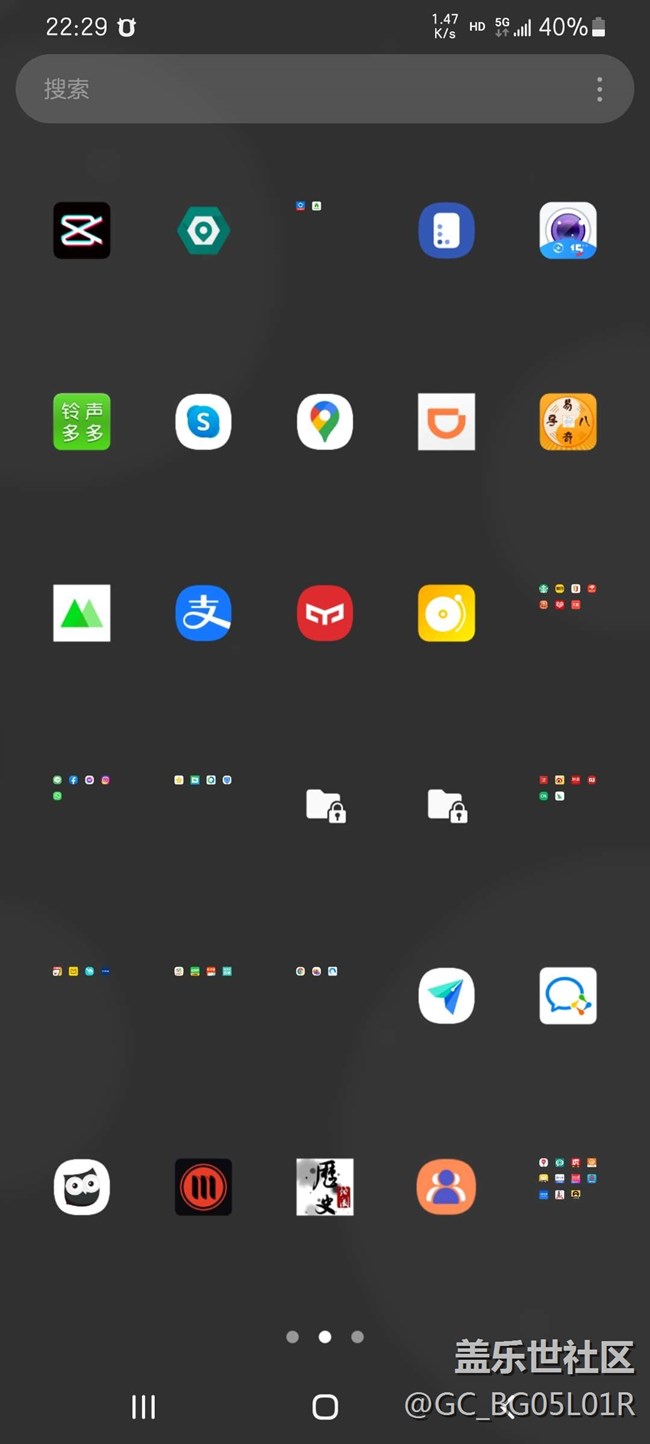The height and width of the screenshot is (1444, 650).
Task: Open the purple camera lens app
Action: 568,230
